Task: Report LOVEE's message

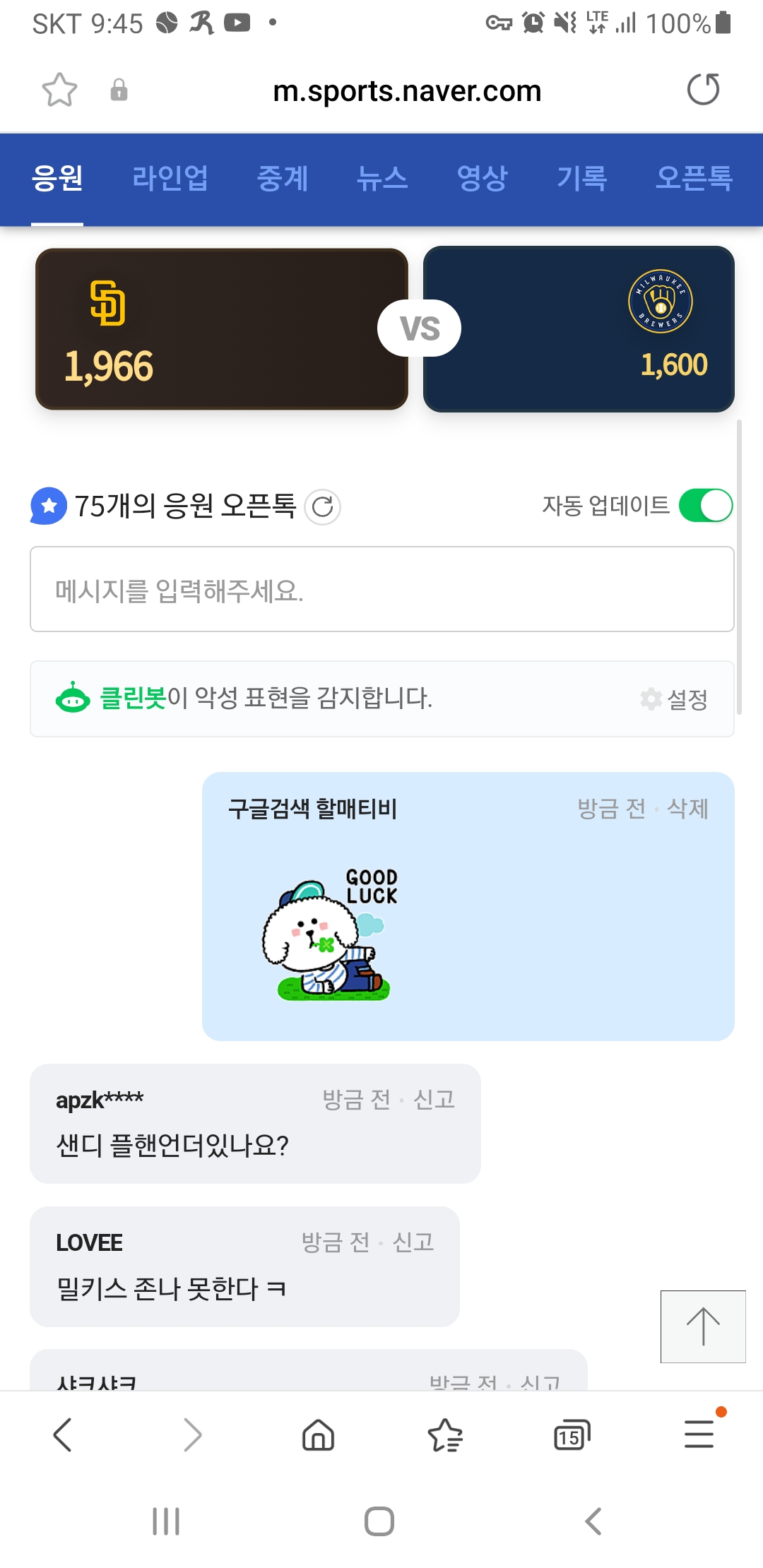Action: tap(413, 1242)
